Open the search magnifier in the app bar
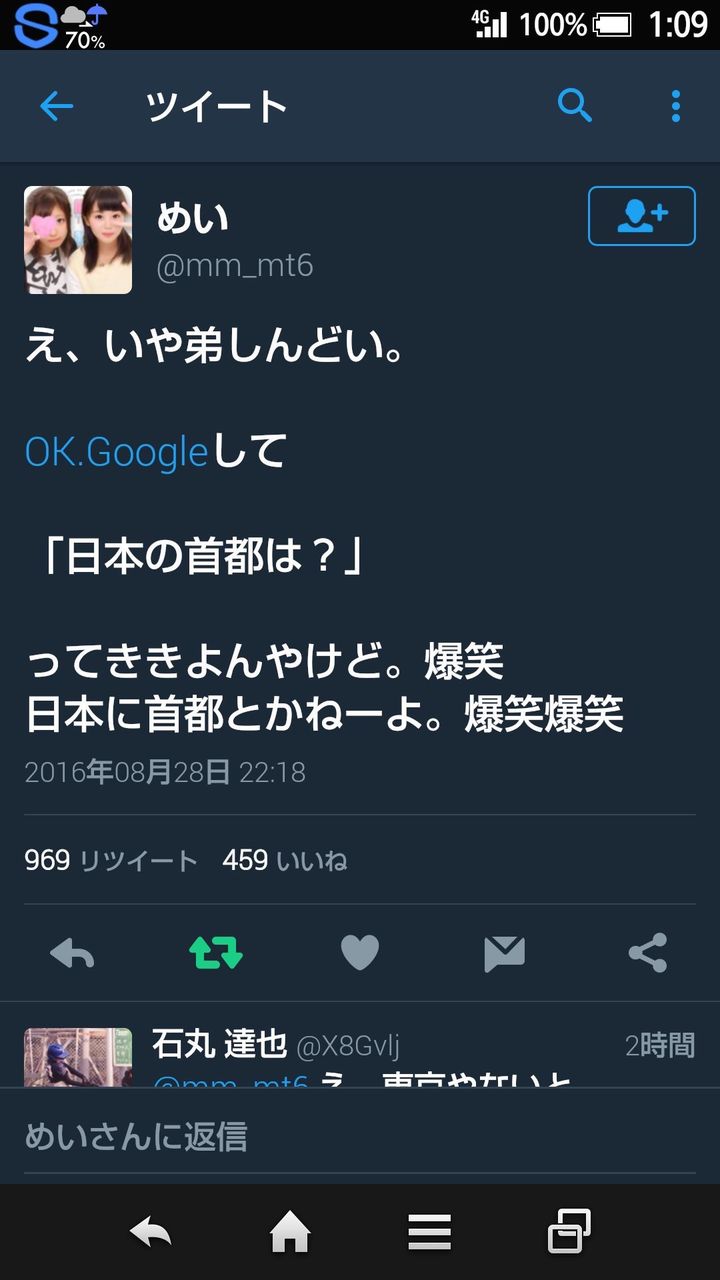Screen dimensions: 720x1280 pyautogui.click(x=574, y=105)
